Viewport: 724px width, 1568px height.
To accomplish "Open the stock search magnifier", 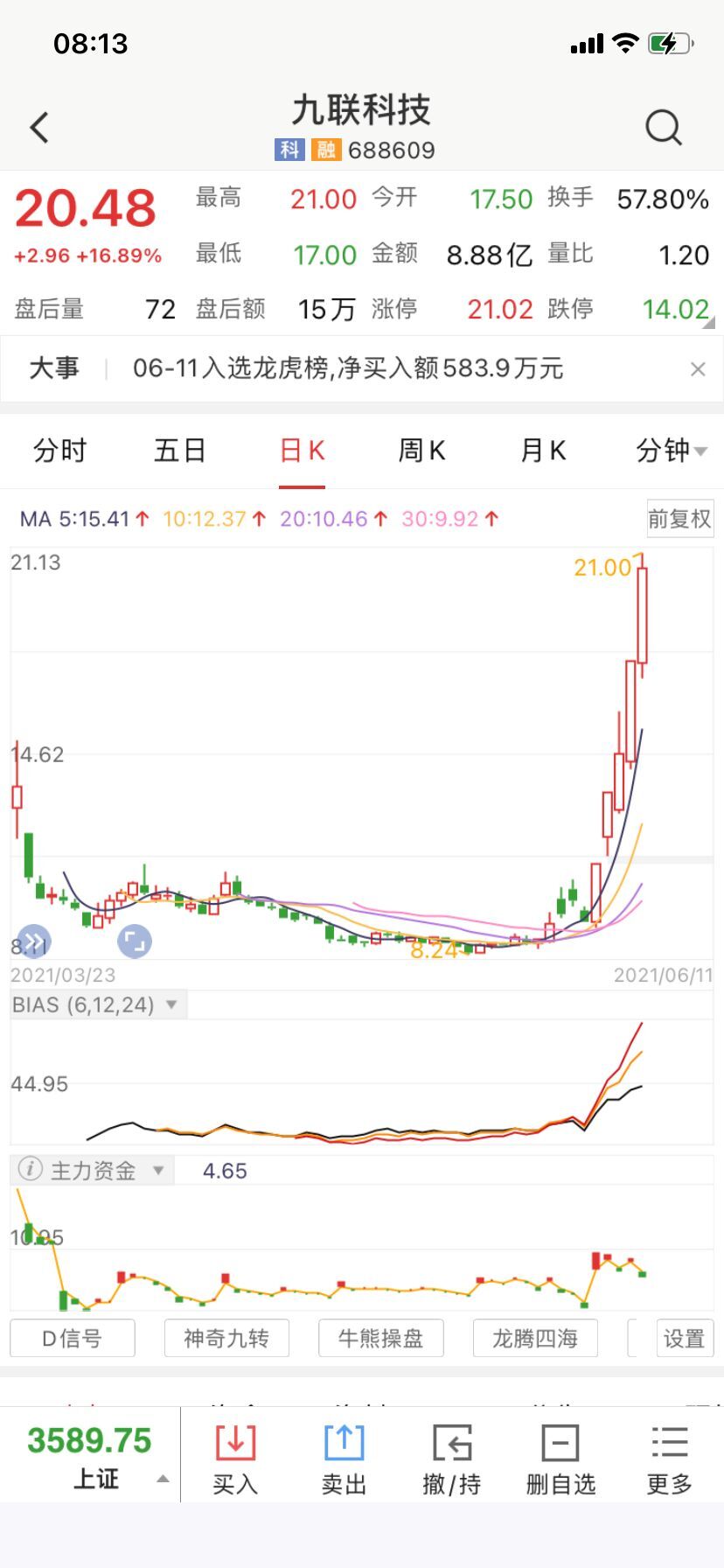I will tap(663, 127).
